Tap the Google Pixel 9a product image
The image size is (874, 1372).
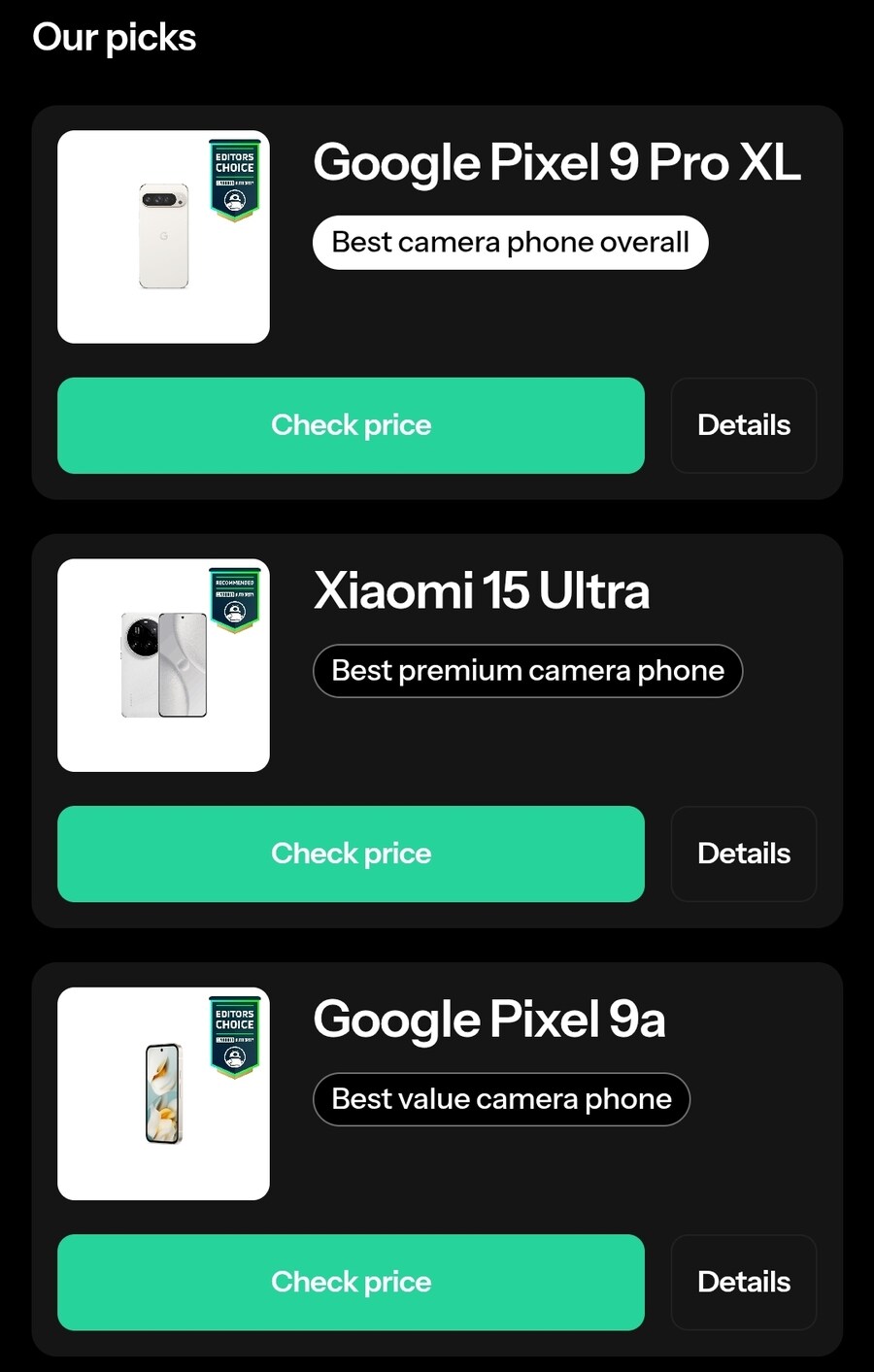click(x=163, y=1093)
